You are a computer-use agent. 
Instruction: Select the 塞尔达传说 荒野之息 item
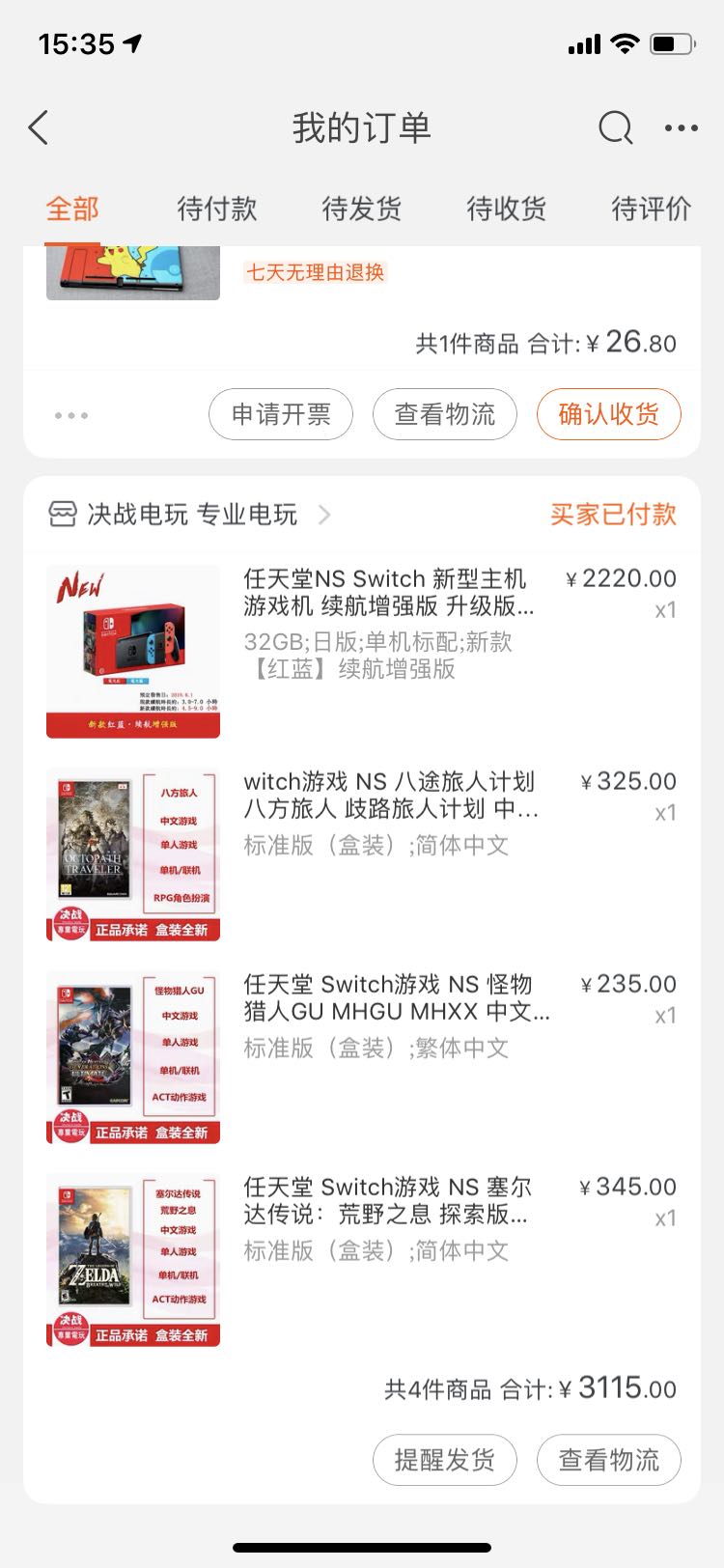386,1201
